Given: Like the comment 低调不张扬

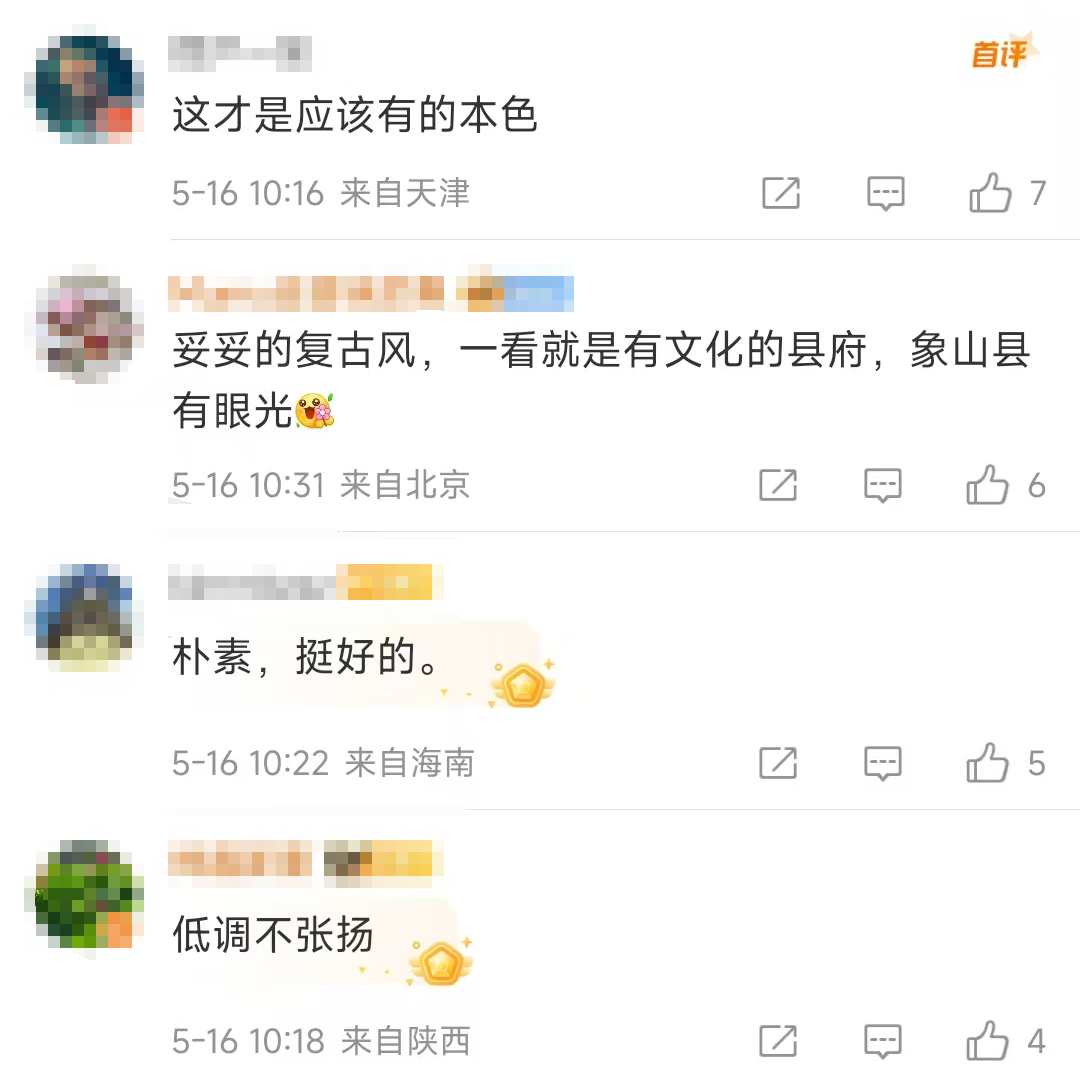Looking at the screenshot, I should click(988, 1040).
